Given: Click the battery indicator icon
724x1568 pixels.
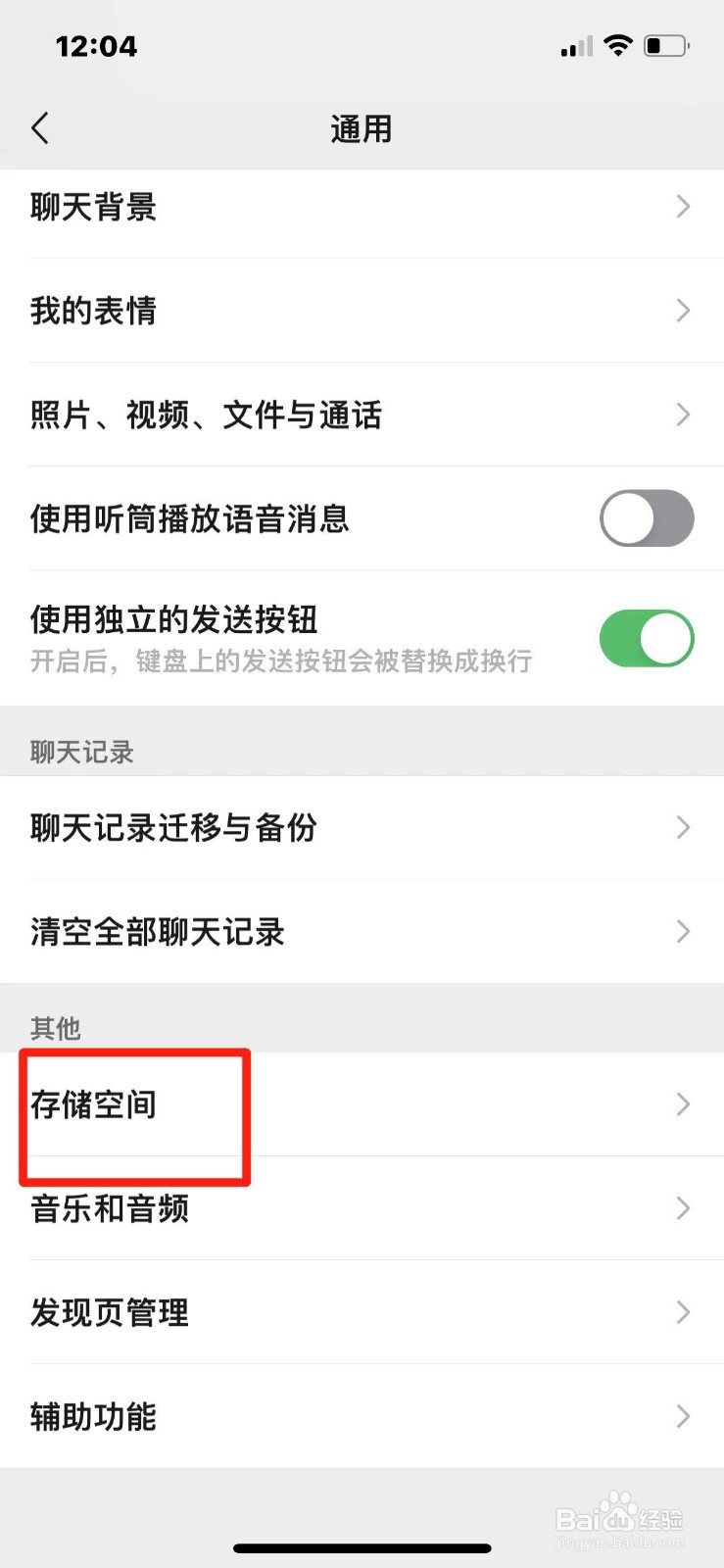Looking at the screenshot, I should [665, 45].
